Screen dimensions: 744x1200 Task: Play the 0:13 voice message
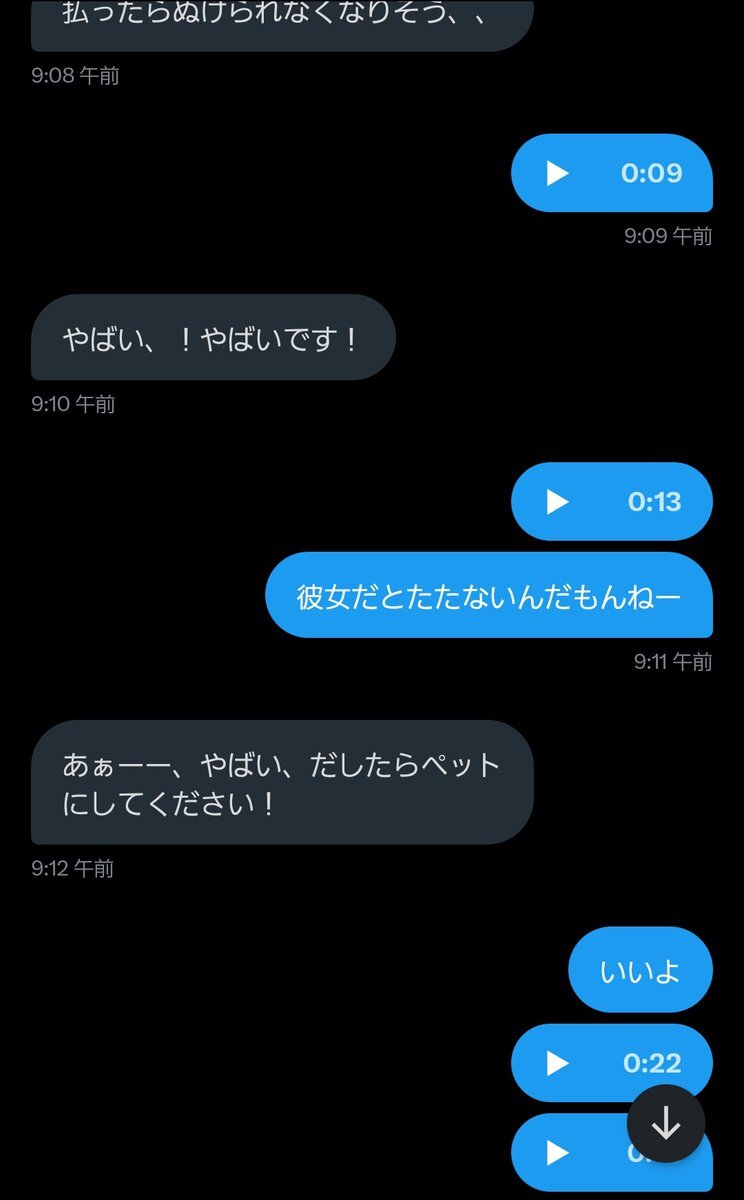click(x=557, y=501)
